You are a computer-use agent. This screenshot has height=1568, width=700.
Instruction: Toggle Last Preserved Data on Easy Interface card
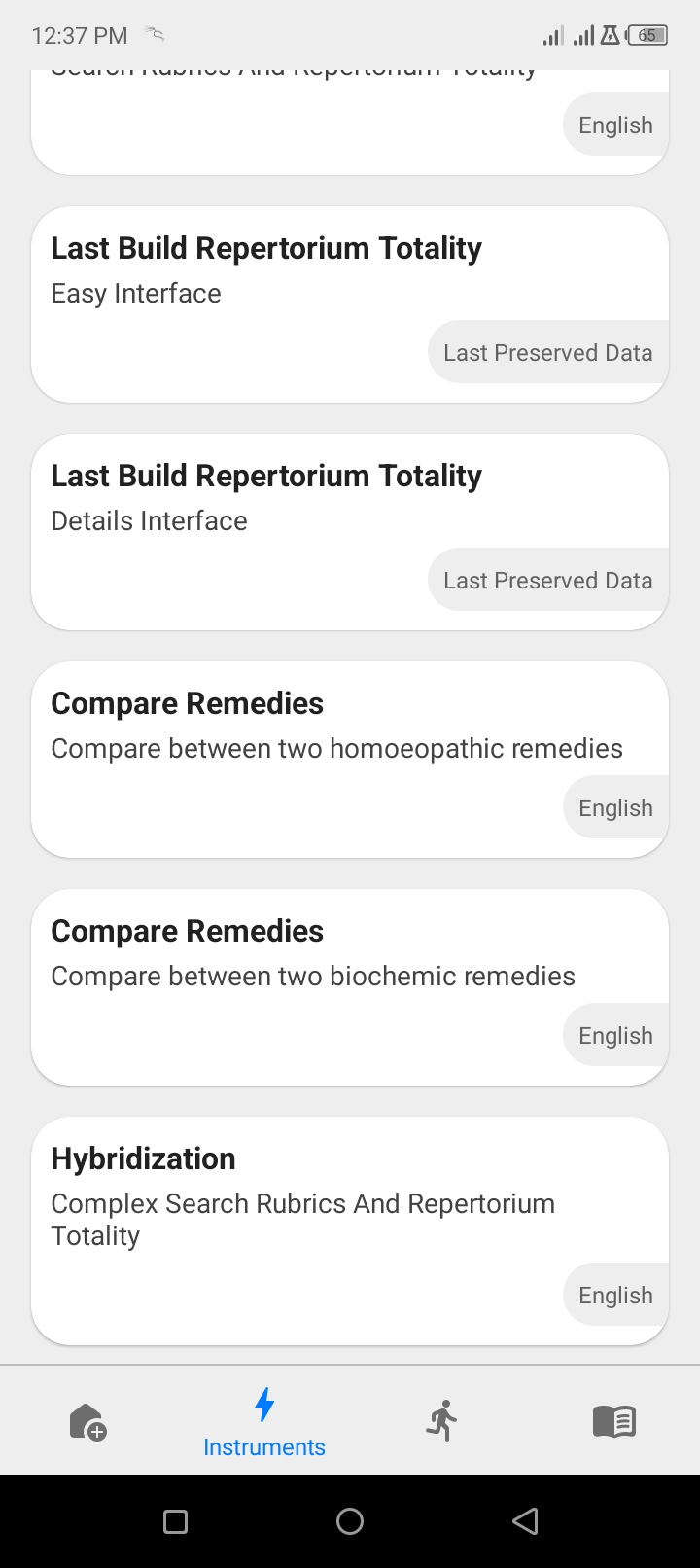547,352
